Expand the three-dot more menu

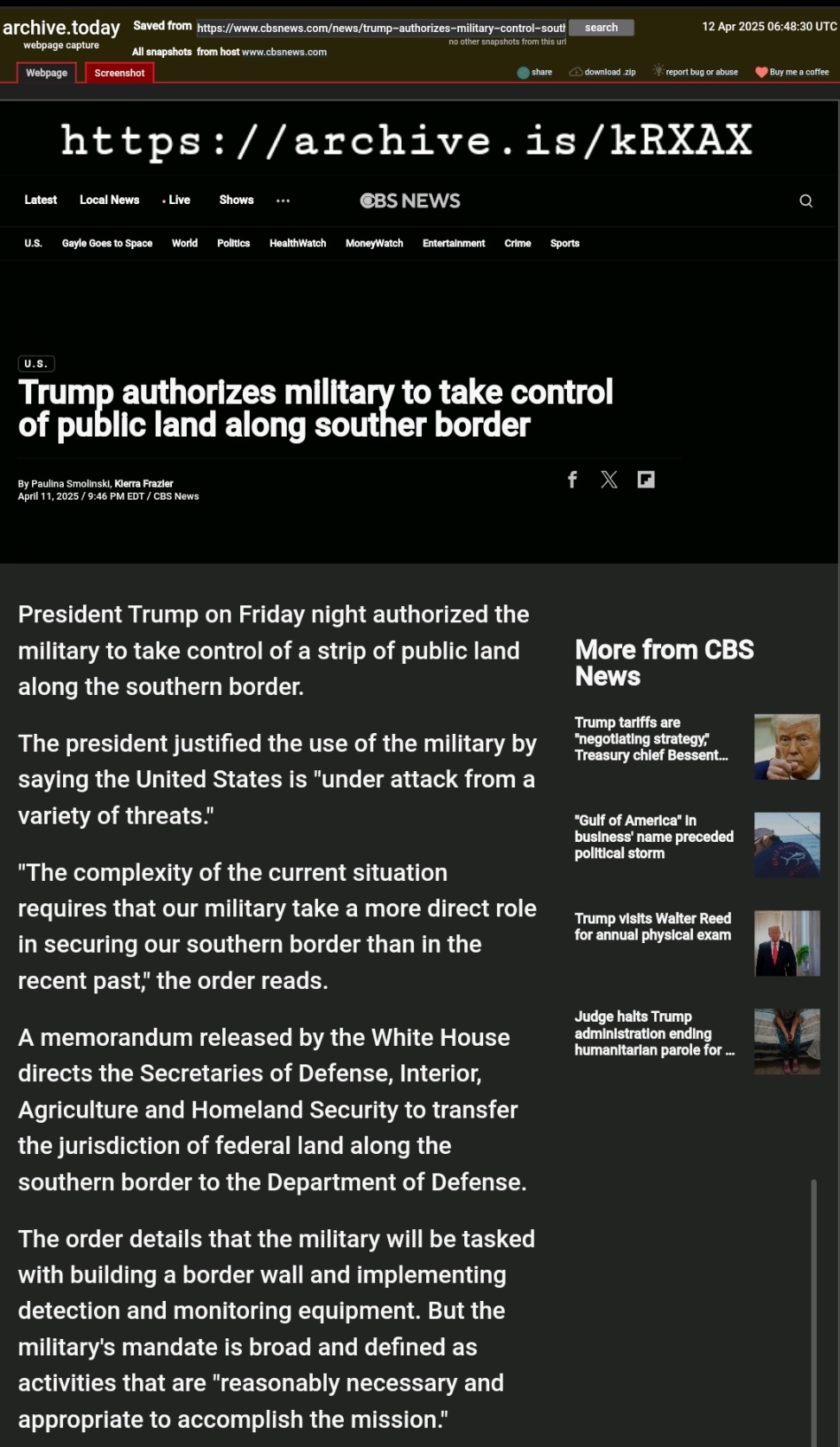pos(283,201)
